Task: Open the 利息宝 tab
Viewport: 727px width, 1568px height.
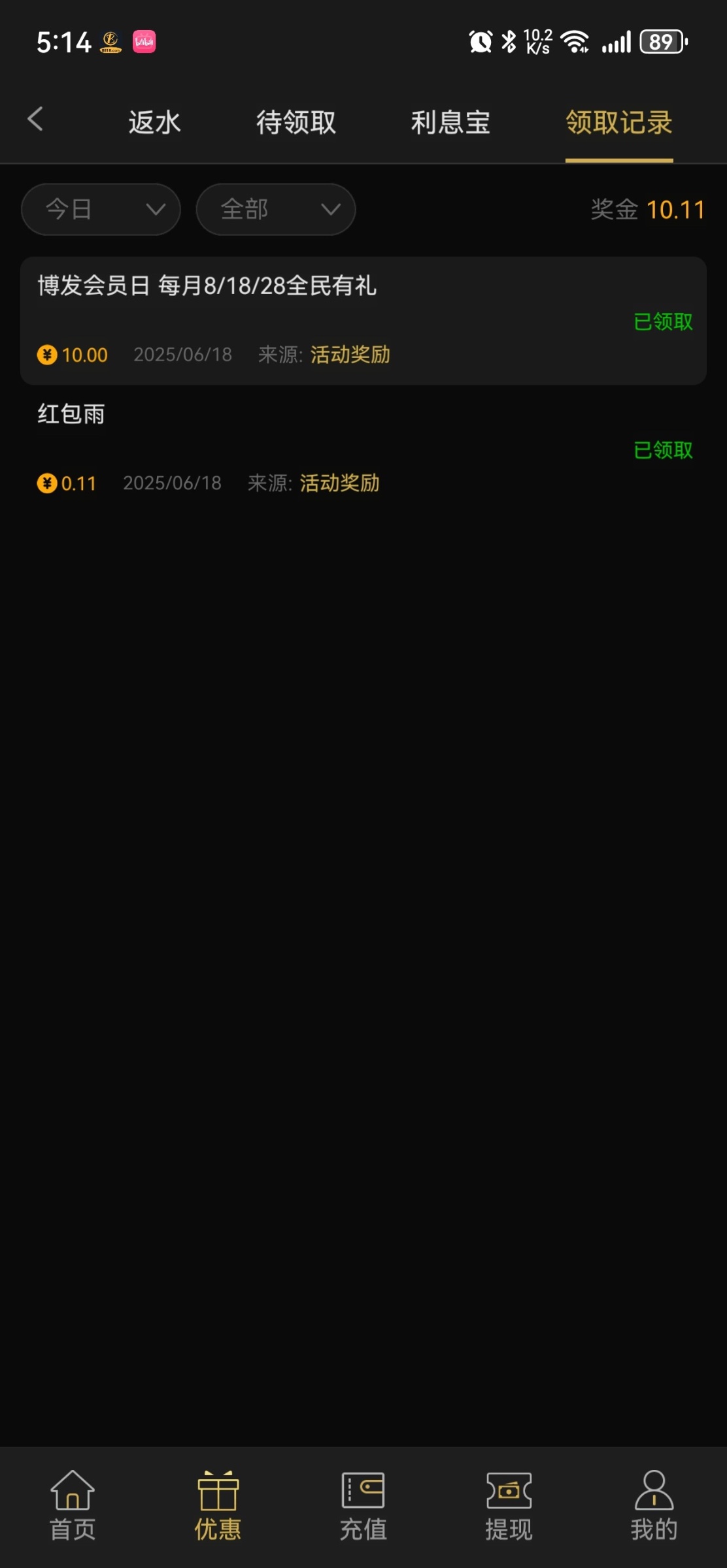Action: pos(450,122)
